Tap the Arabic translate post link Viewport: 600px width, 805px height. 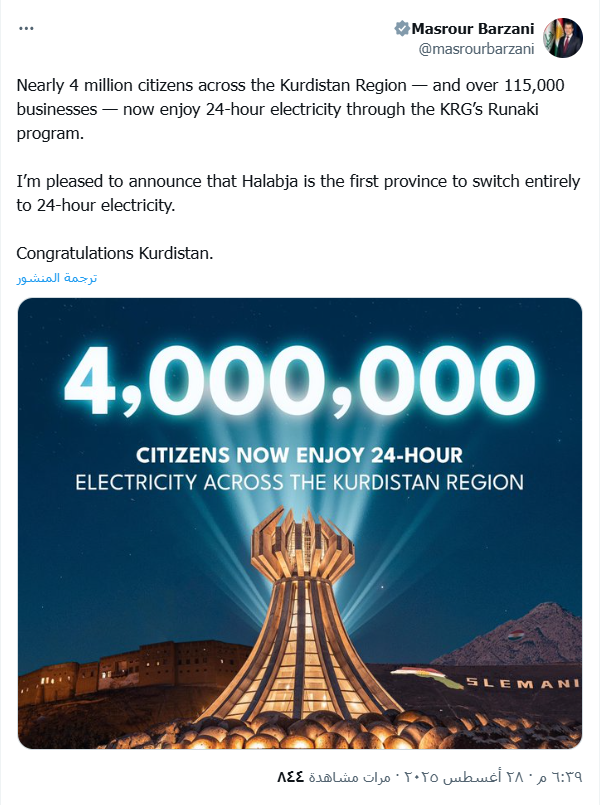(x=57, y=278)
